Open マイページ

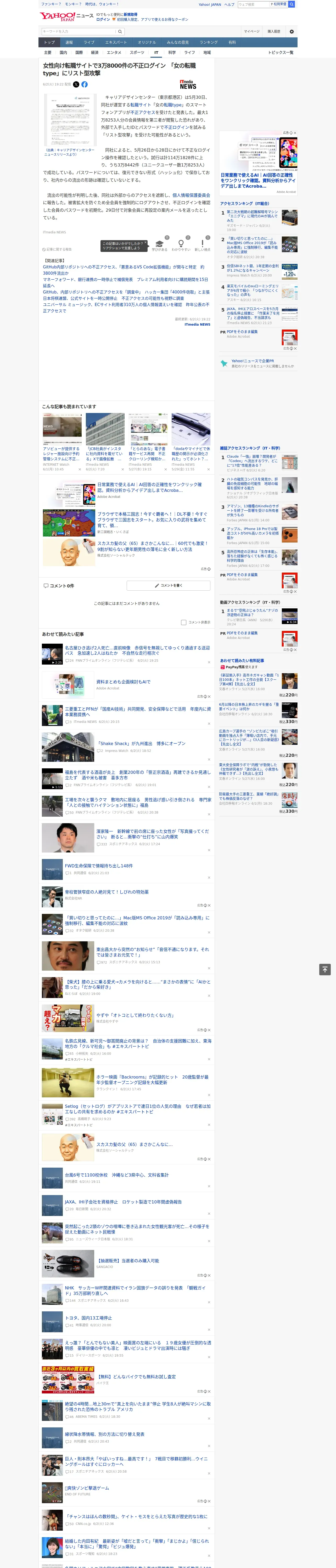(x=252, y=31)
